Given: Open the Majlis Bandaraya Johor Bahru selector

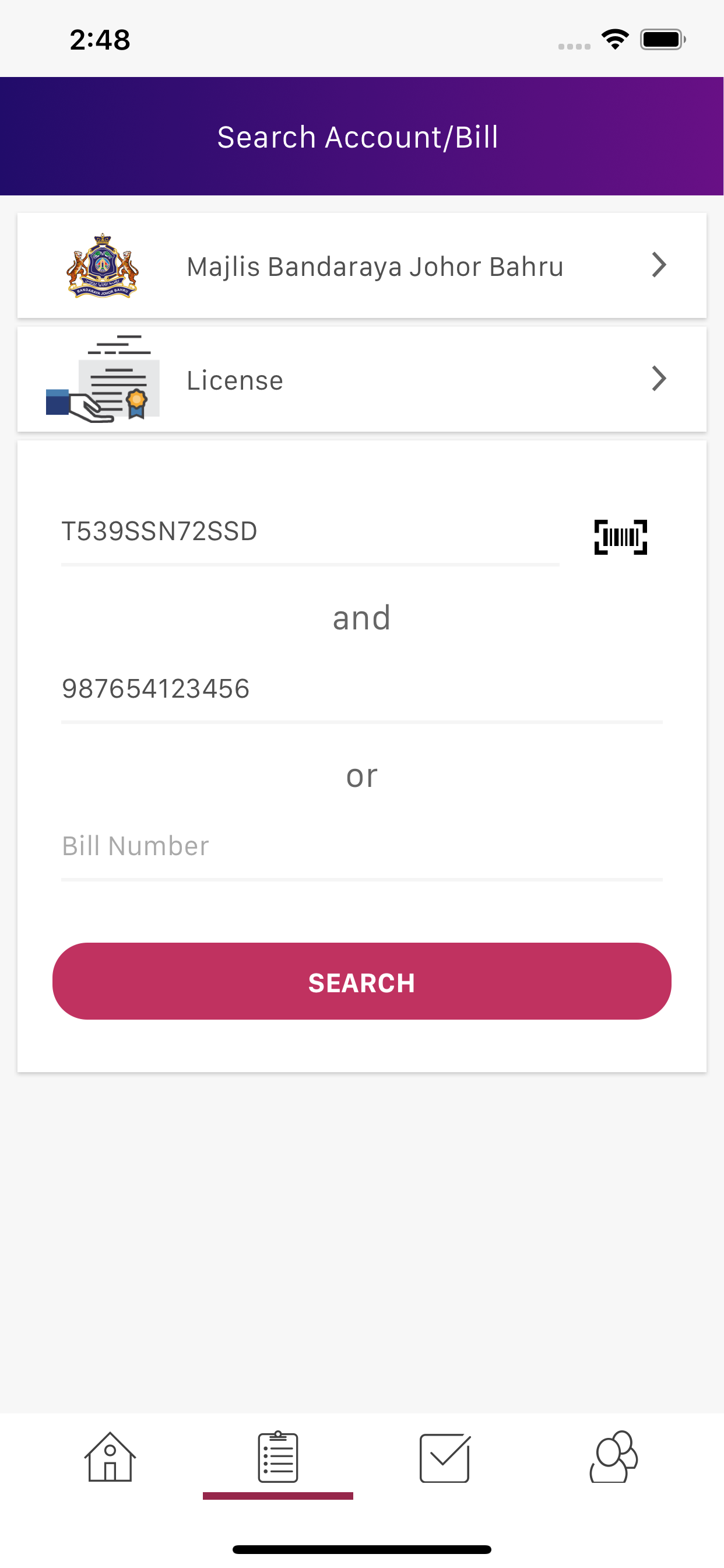Looking at the screenshot, I should 362,265.
